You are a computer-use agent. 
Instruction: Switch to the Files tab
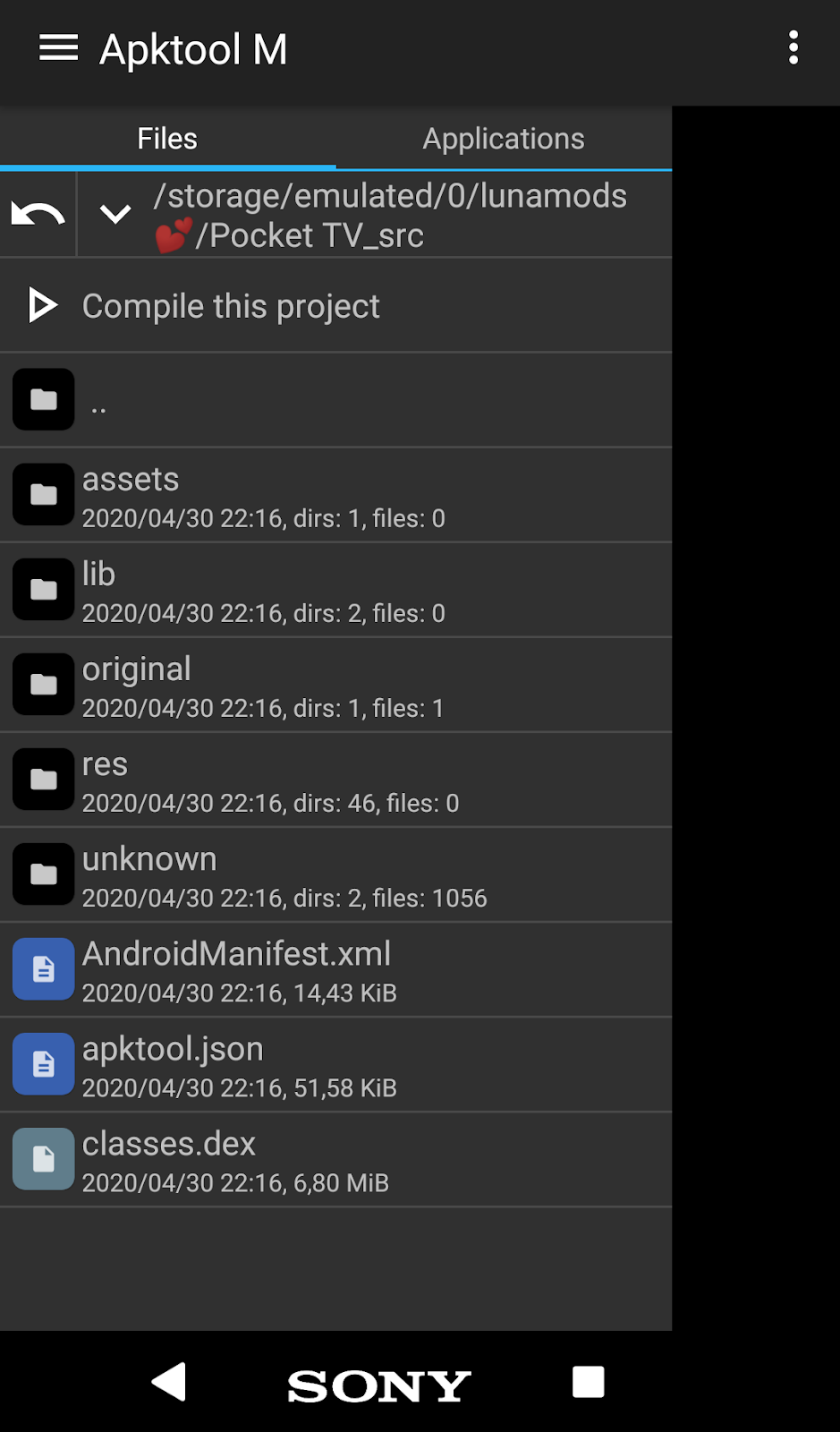coord(166,138)
